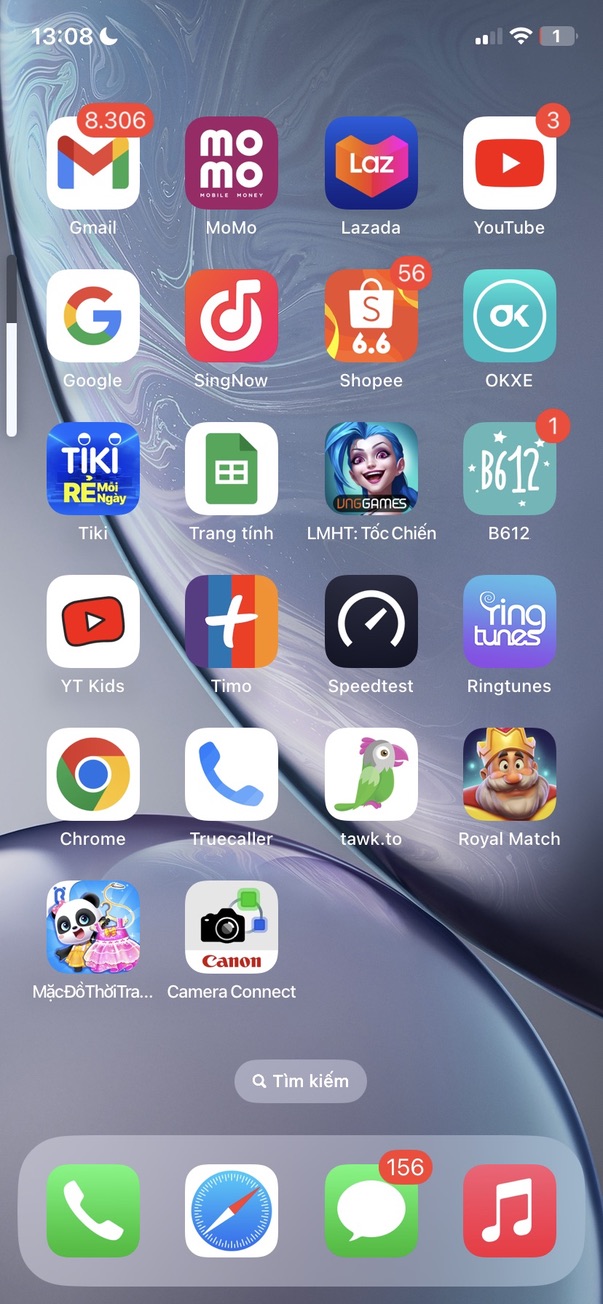The image size is (603, 1304).
Task: Open the Lazada shopping app
Action: 371,163
